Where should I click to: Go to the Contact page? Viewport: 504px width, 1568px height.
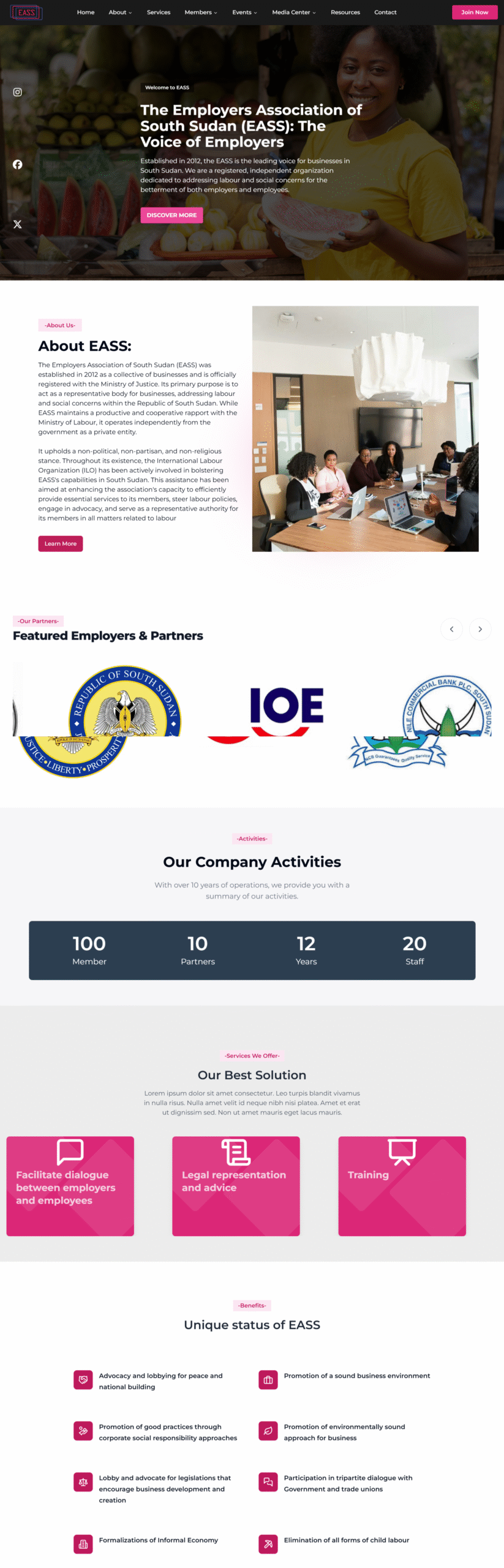385,12
